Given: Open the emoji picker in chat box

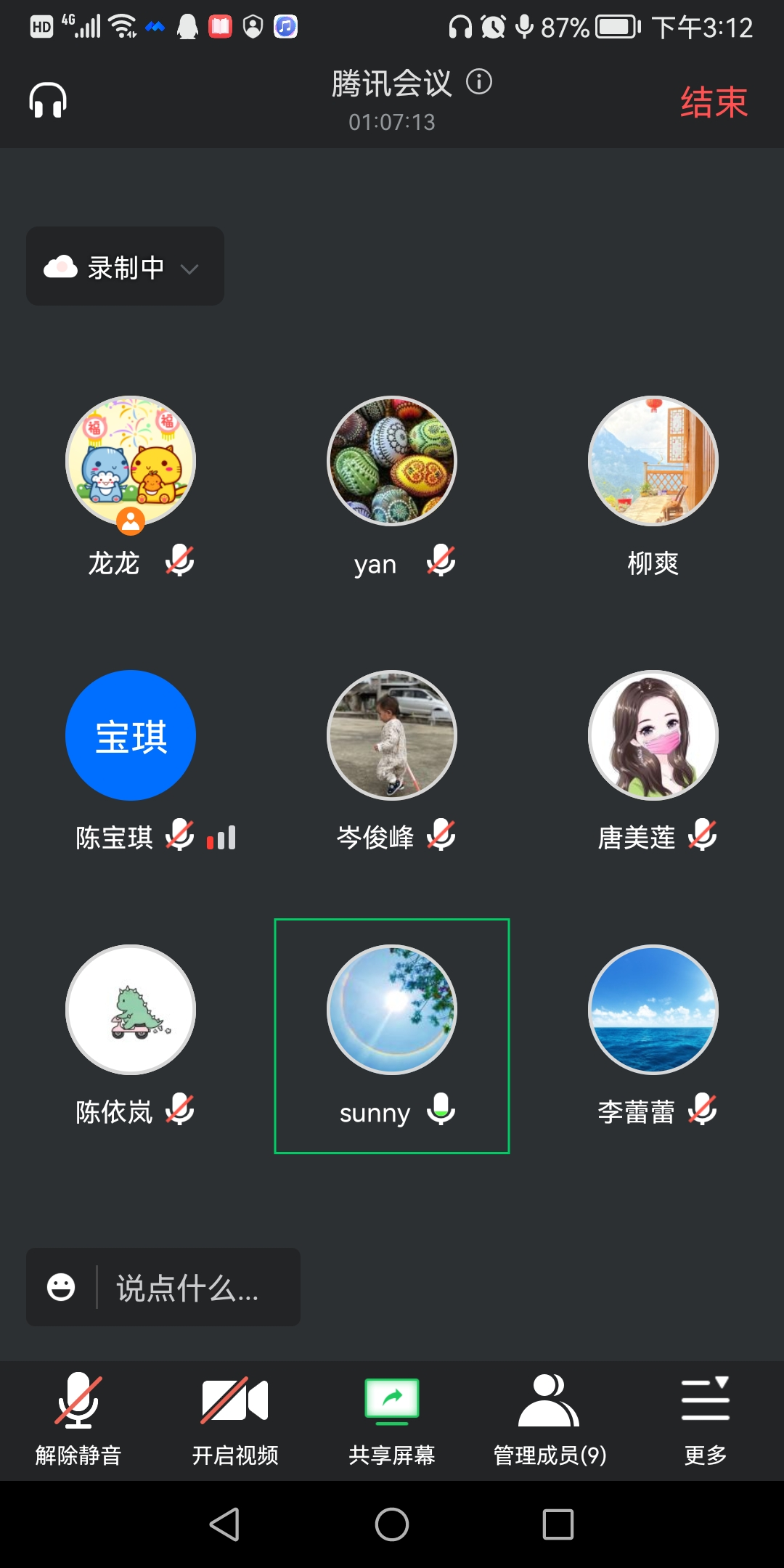Looking at the screenshot, I should [61, 1287].
